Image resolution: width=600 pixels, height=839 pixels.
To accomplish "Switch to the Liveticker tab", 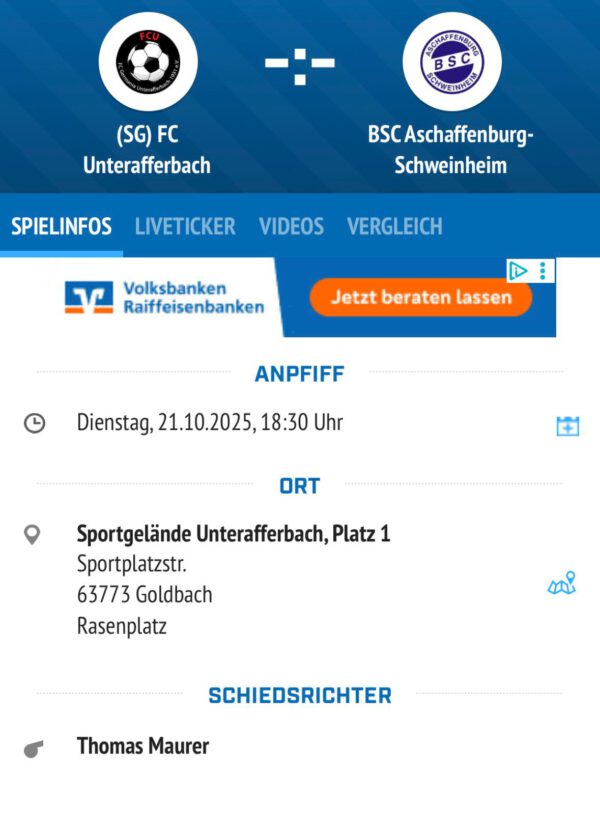I will pyautogui.click(x=185, y=226).
